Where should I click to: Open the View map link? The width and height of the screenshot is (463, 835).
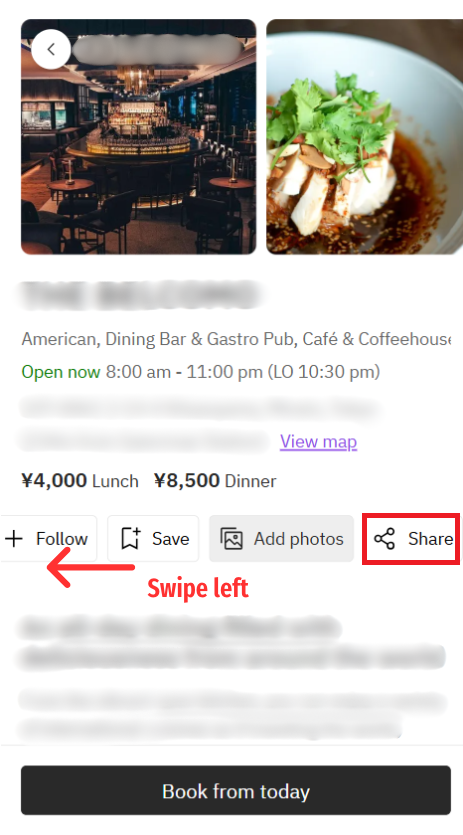(318, 441)
